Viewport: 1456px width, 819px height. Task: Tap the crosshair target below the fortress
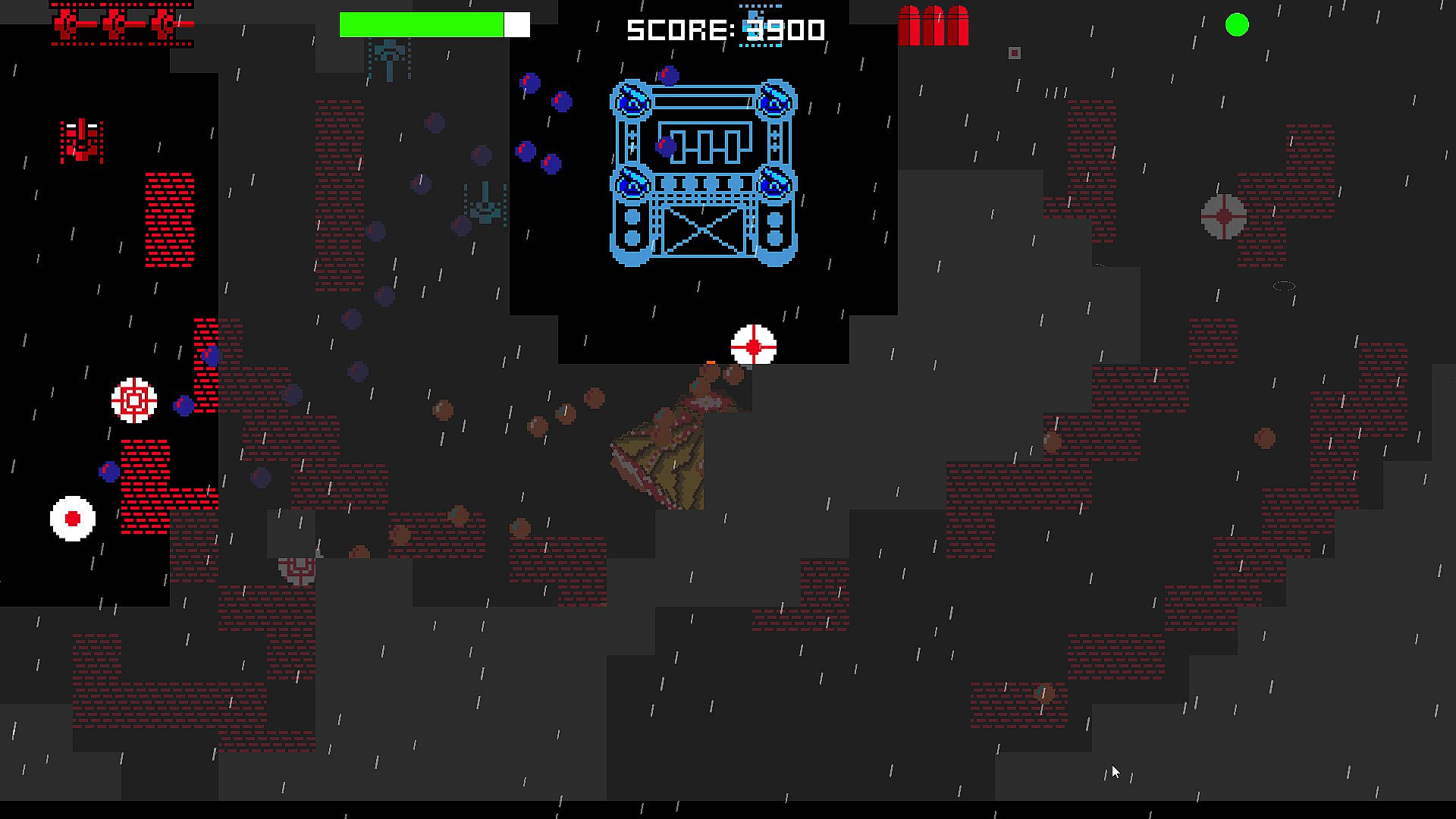point(754,347)
